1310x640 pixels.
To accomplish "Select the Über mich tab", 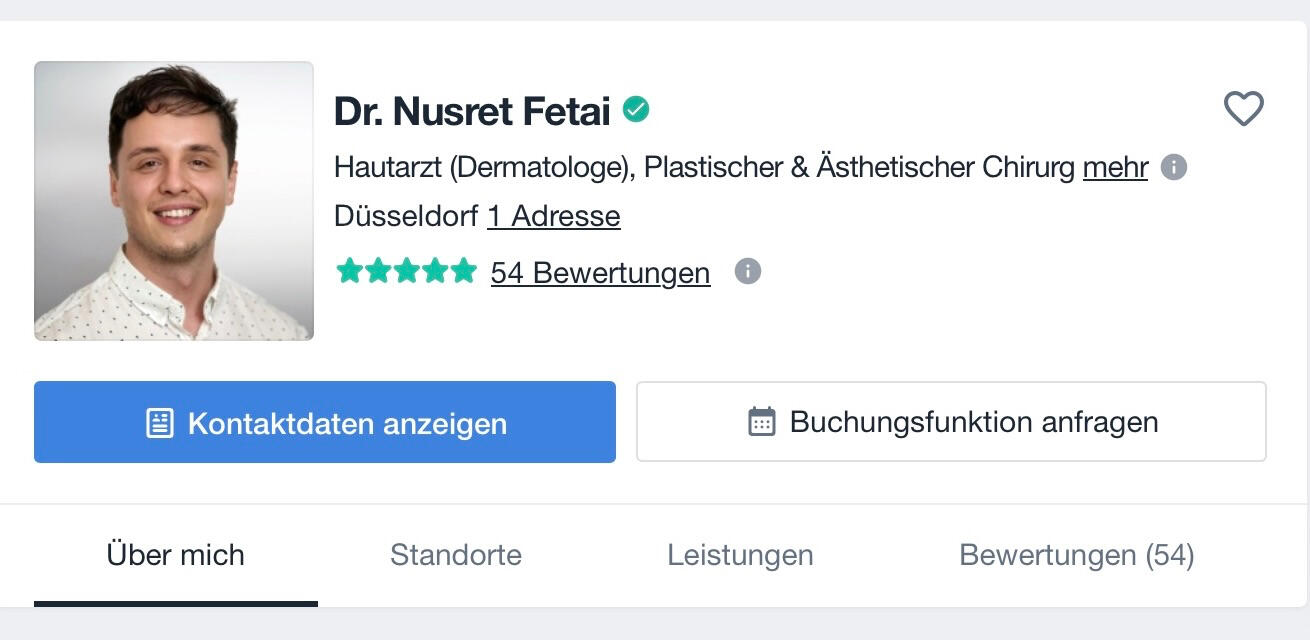I will click(x=175, y=555).
